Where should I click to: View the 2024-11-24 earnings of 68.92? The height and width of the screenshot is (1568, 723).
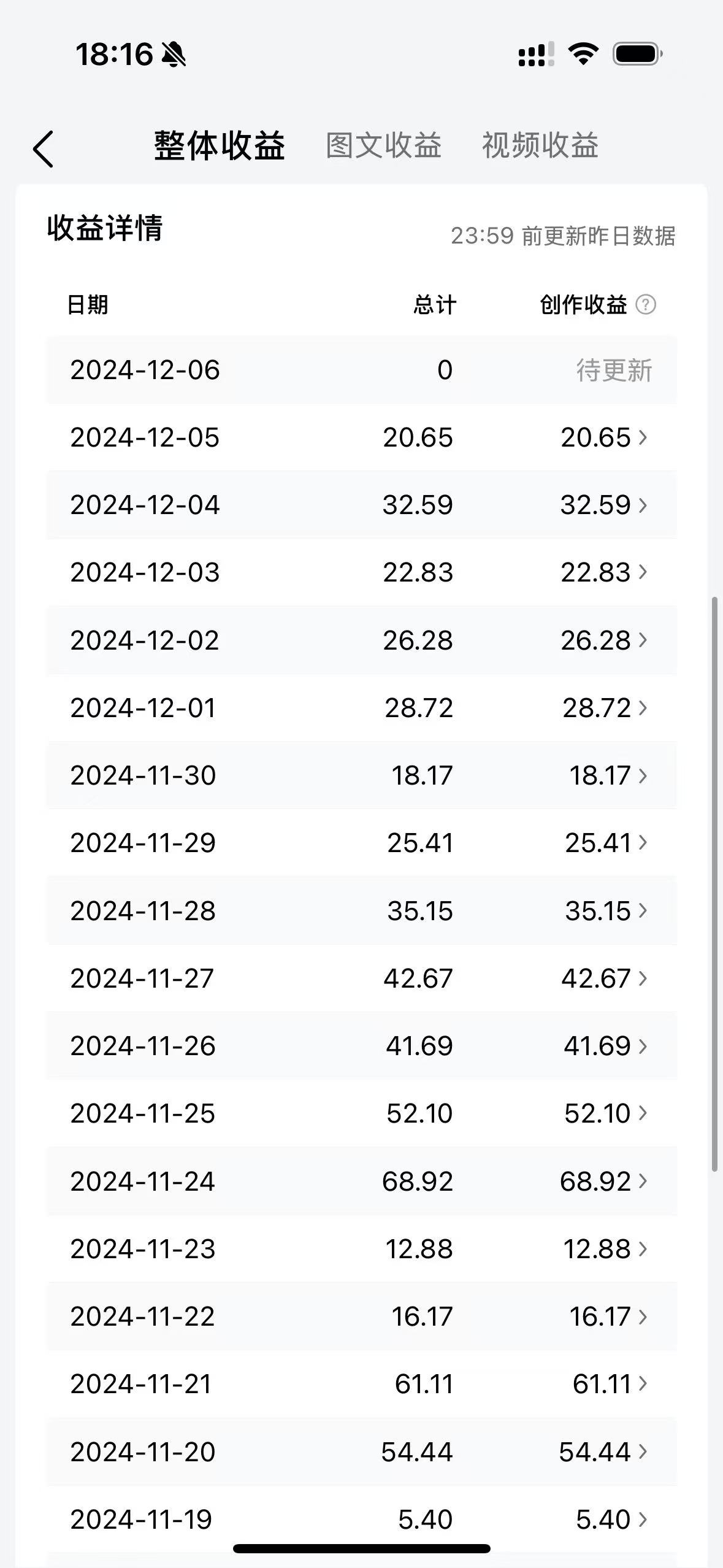tap(604, 1181)
